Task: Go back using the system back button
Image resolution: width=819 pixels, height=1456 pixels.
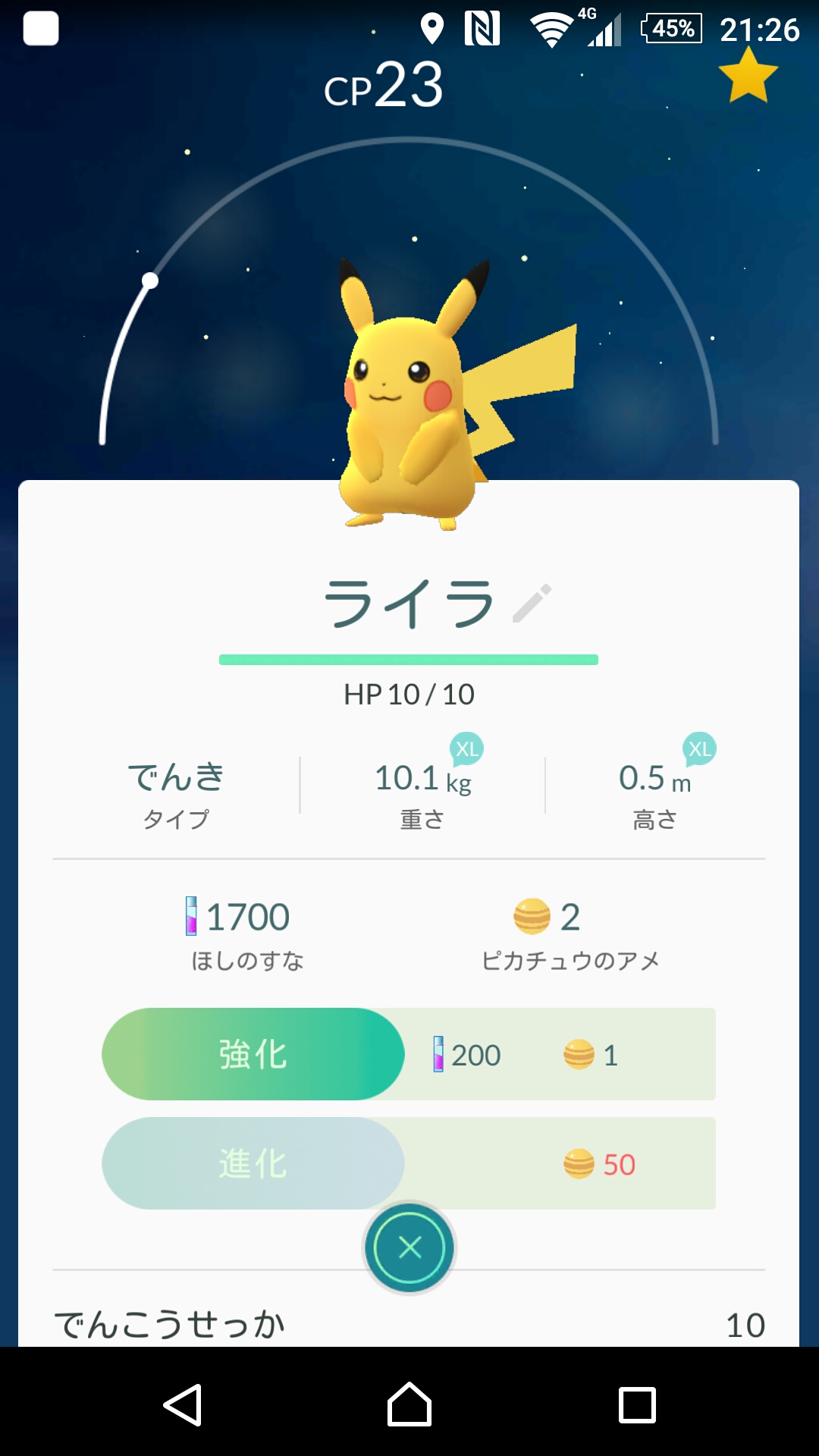Action: 183,1404
